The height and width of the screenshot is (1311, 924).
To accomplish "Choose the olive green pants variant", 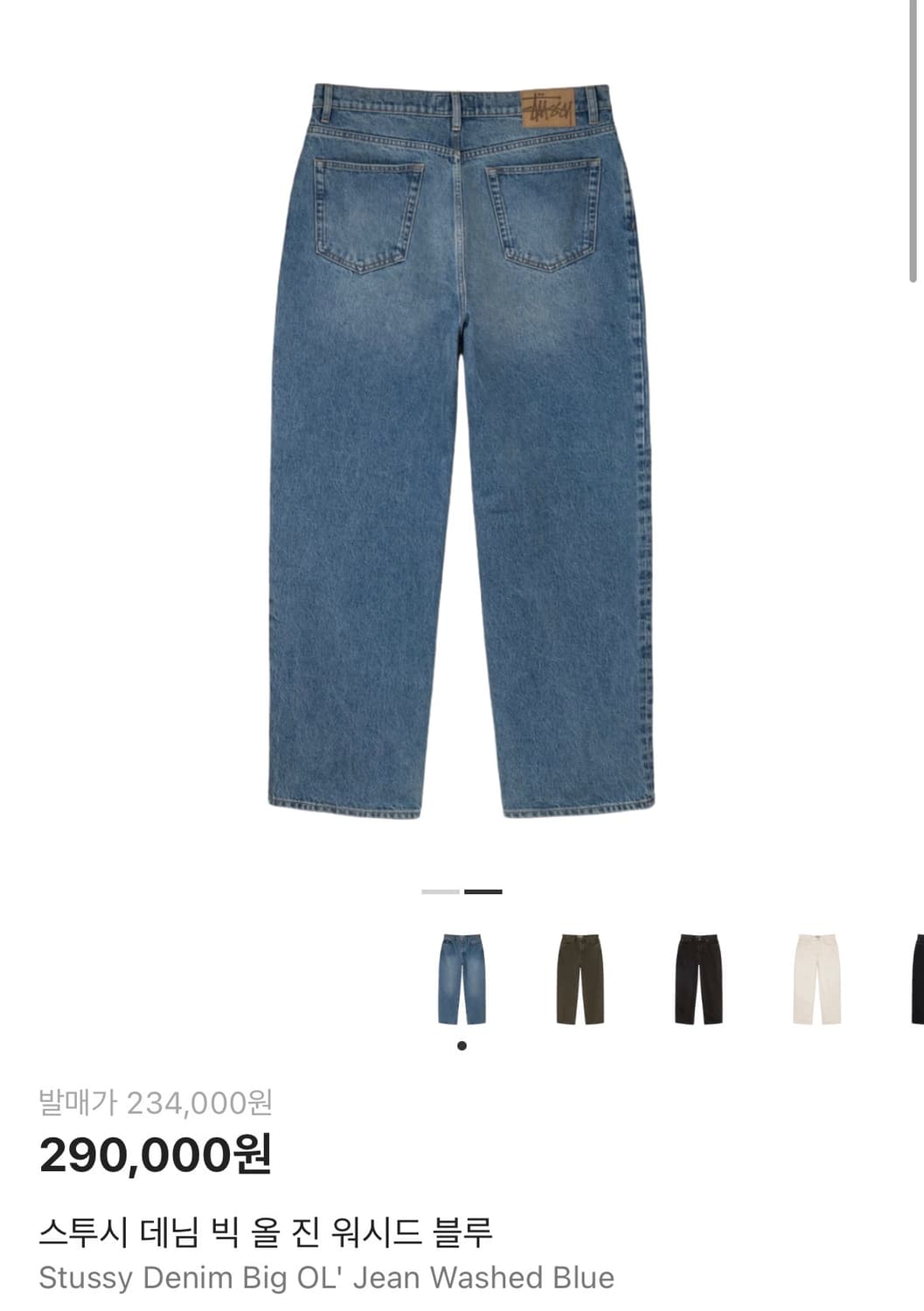I will (x=580, y=981).
